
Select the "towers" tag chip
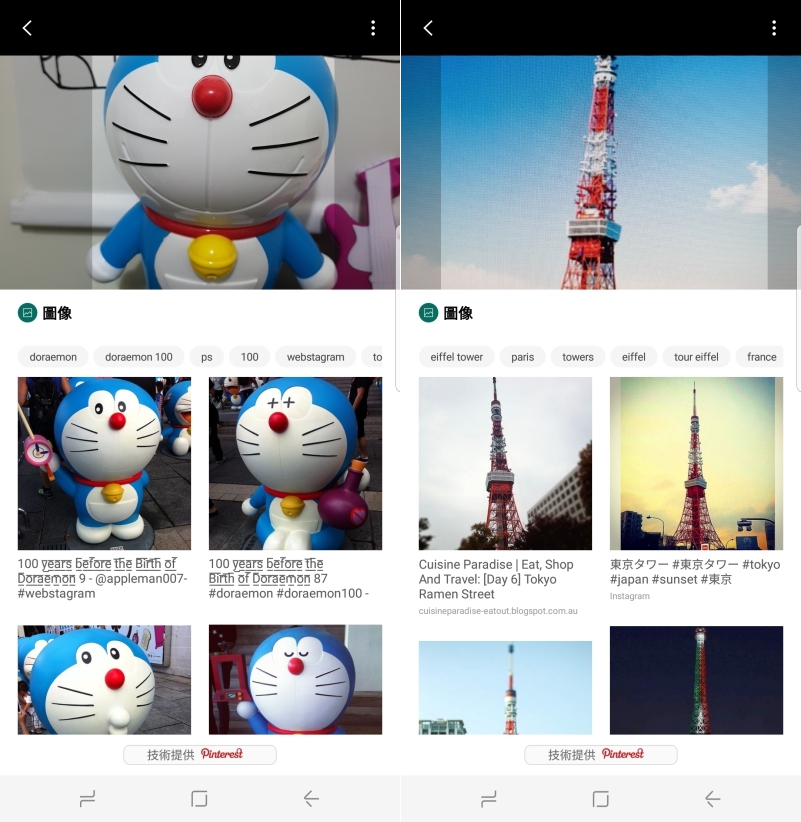click(578, 357)
